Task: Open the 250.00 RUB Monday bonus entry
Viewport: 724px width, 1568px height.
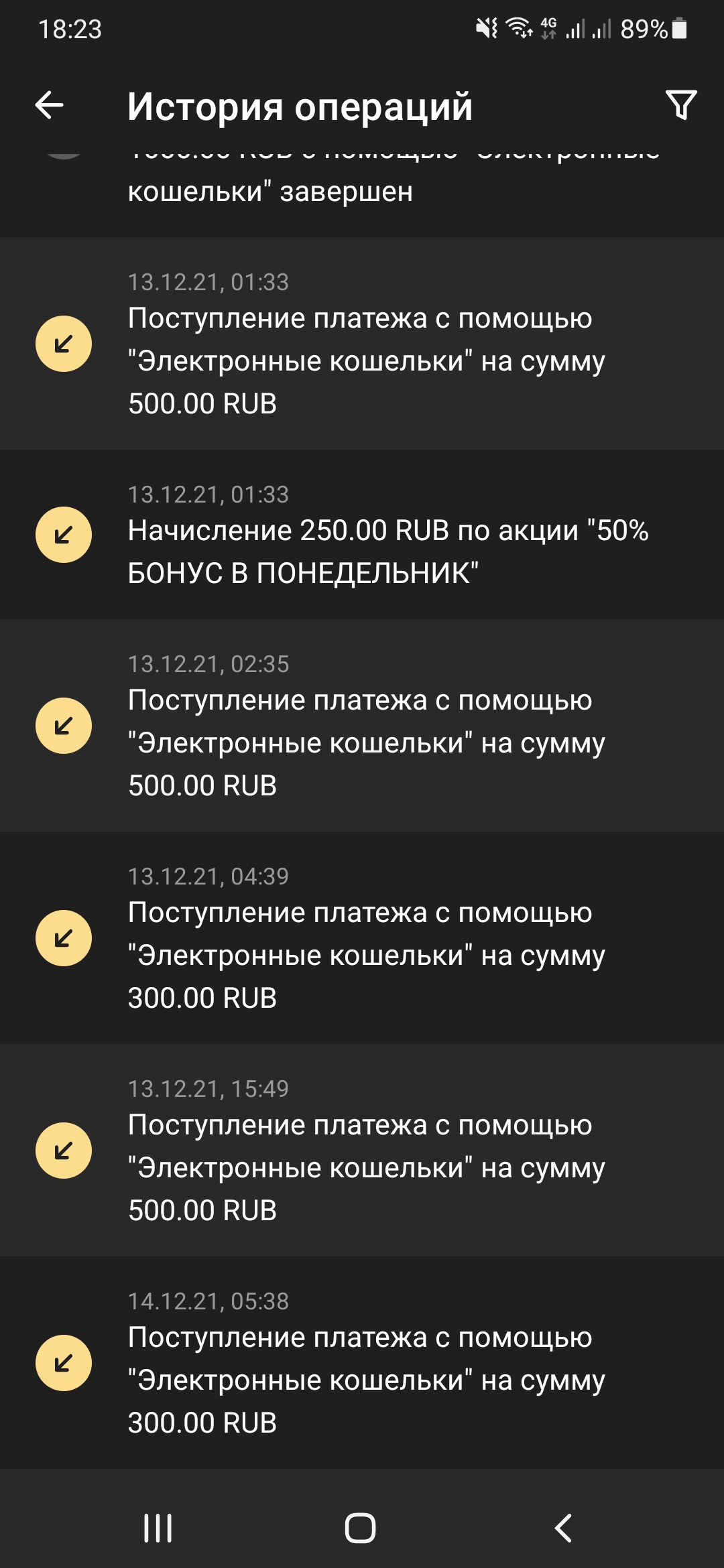Action: (x=362, y=535)
